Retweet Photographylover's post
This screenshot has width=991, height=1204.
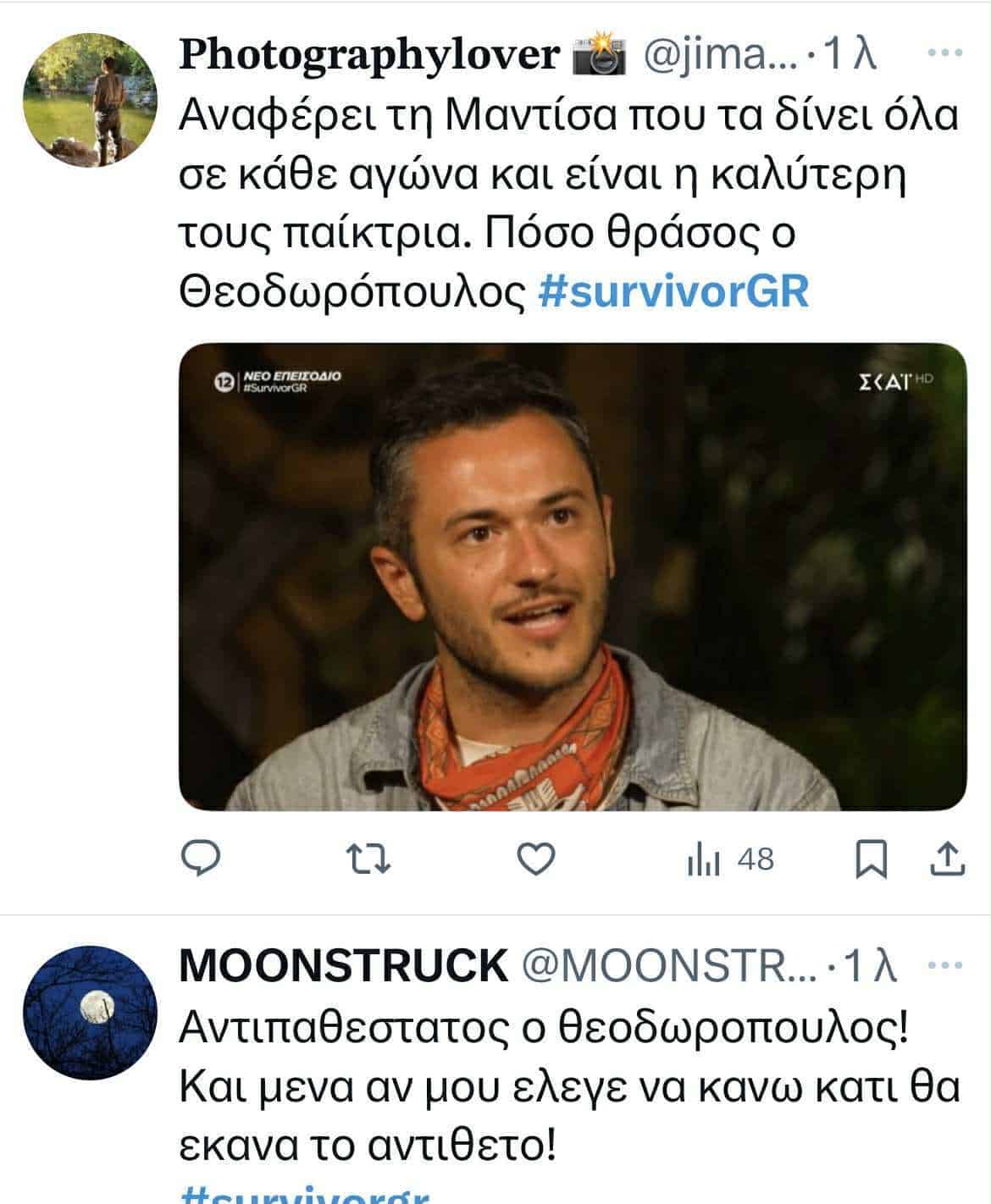[370, 860]
